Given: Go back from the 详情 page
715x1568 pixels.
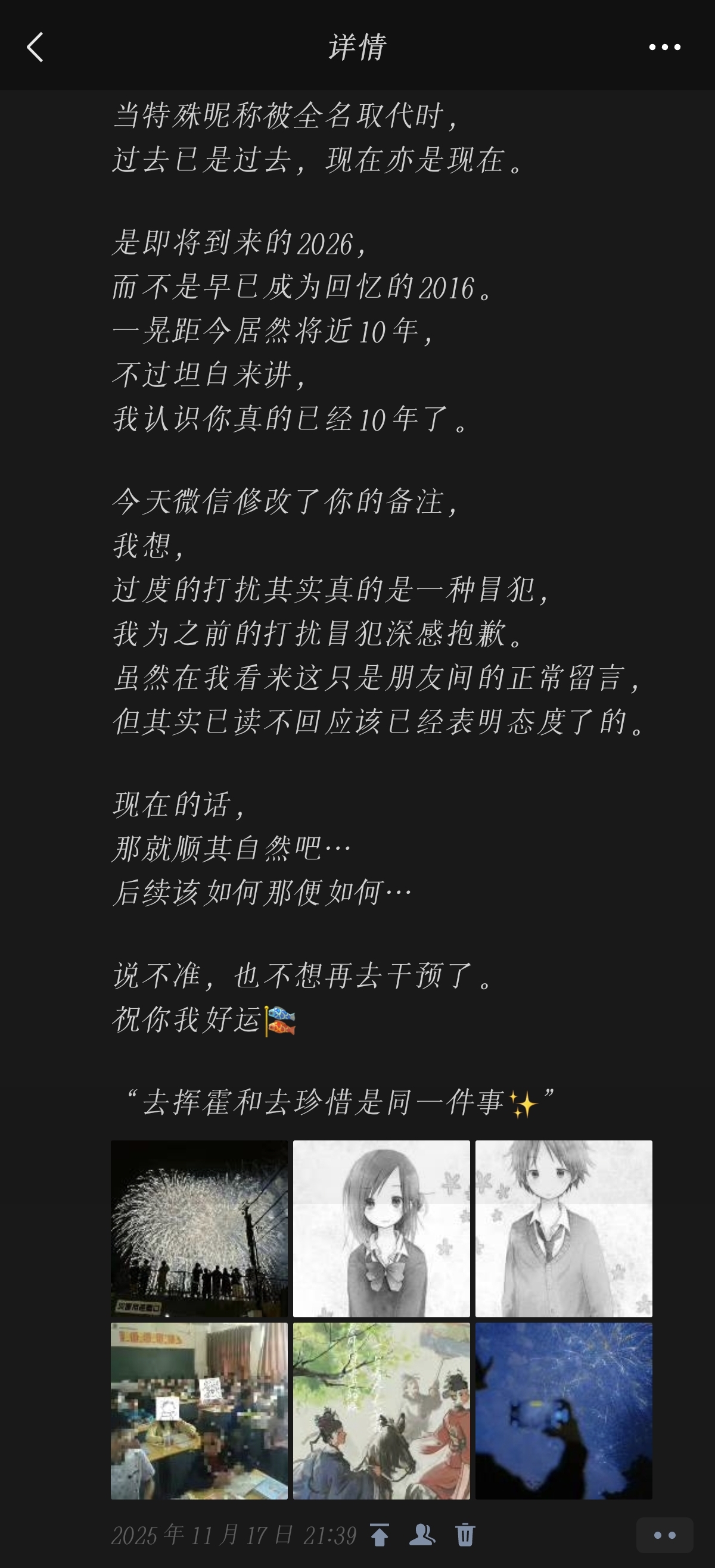Looking at the screenshot, I should [35, 47].
